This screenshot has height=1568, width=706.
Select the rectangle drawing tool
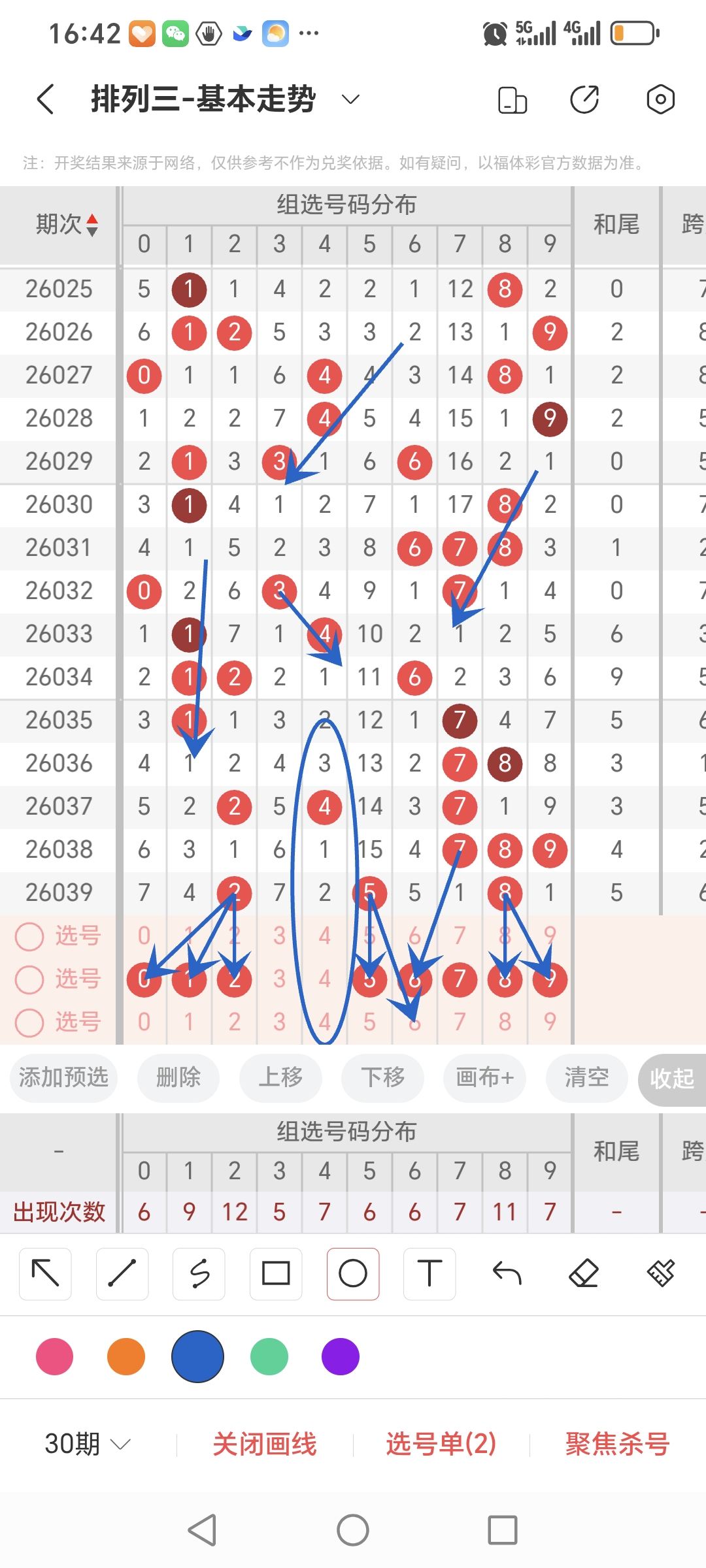coord(275,1273)
